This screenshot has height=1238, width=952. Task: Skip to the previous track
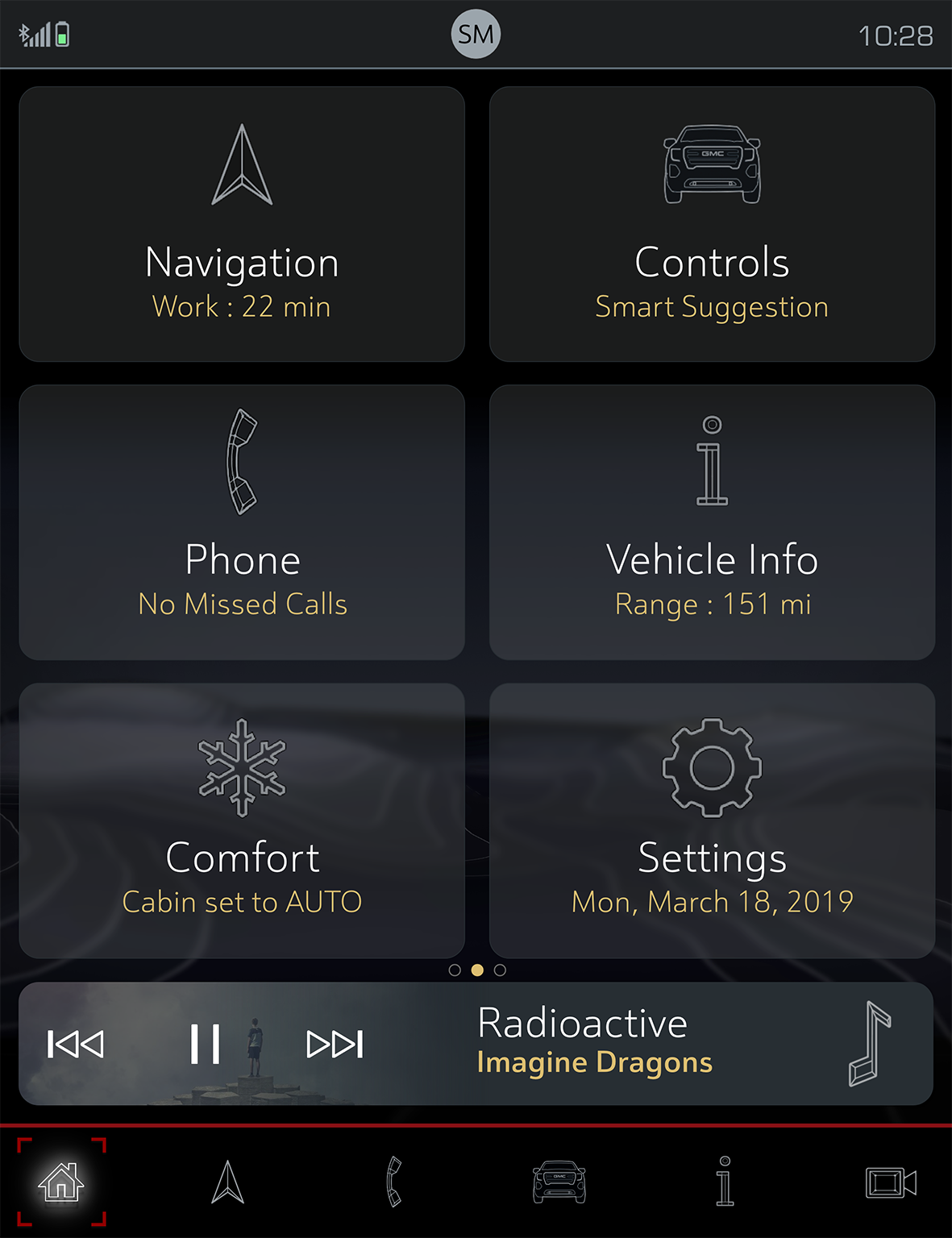(76, 1044)
